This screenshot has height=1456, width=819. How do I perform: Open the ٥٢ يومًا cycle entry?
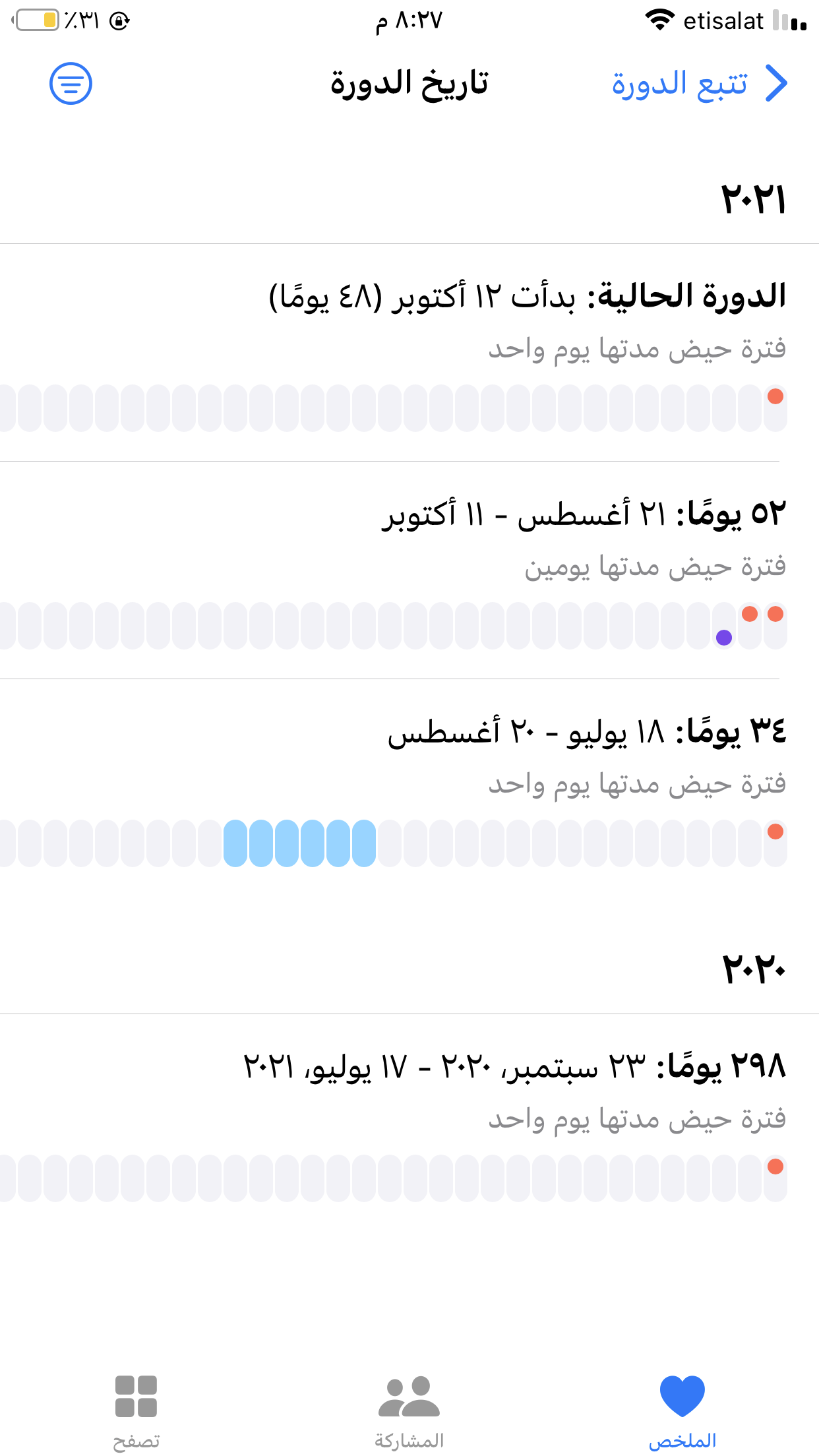point(409,570)
